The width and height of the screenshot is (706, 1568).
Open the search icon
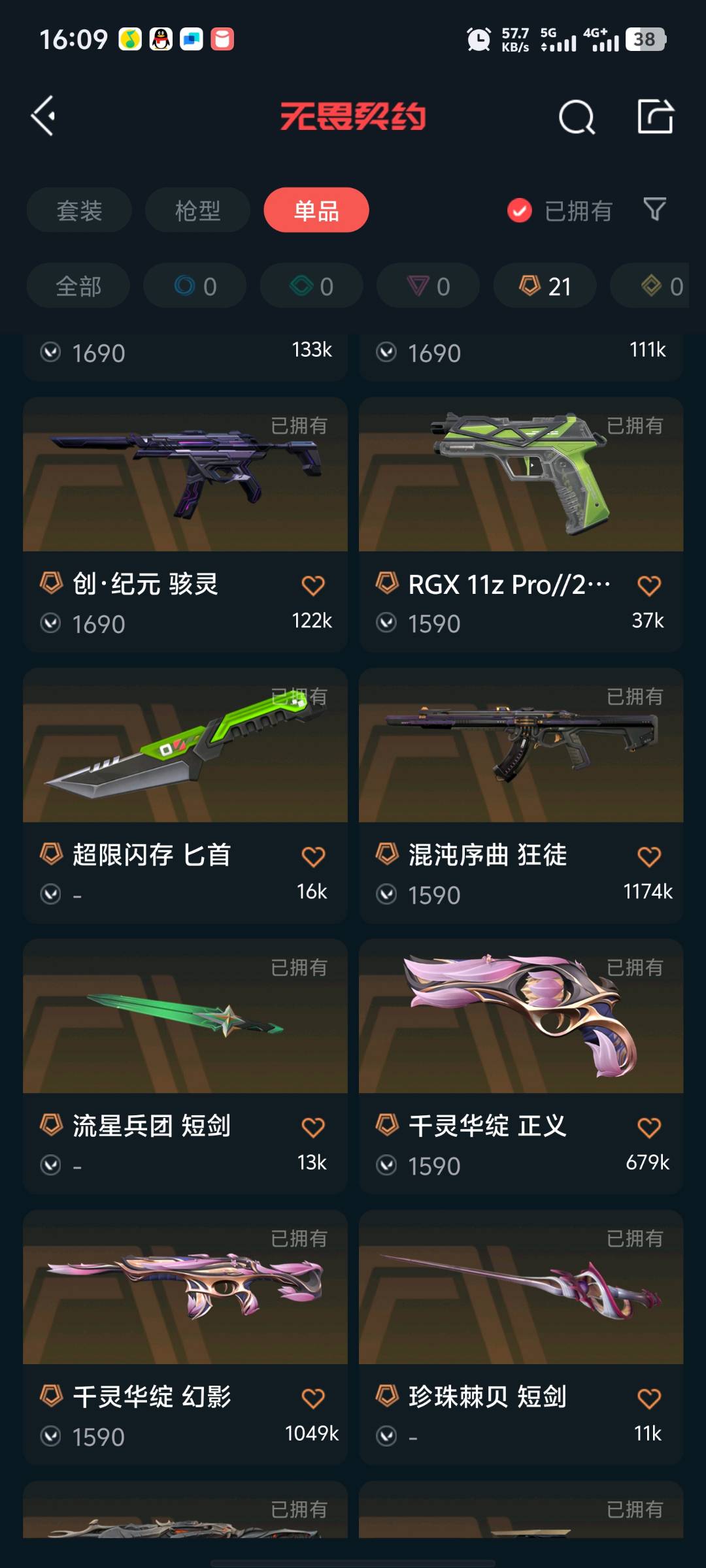pyautogui.click(x=577, y=118)
